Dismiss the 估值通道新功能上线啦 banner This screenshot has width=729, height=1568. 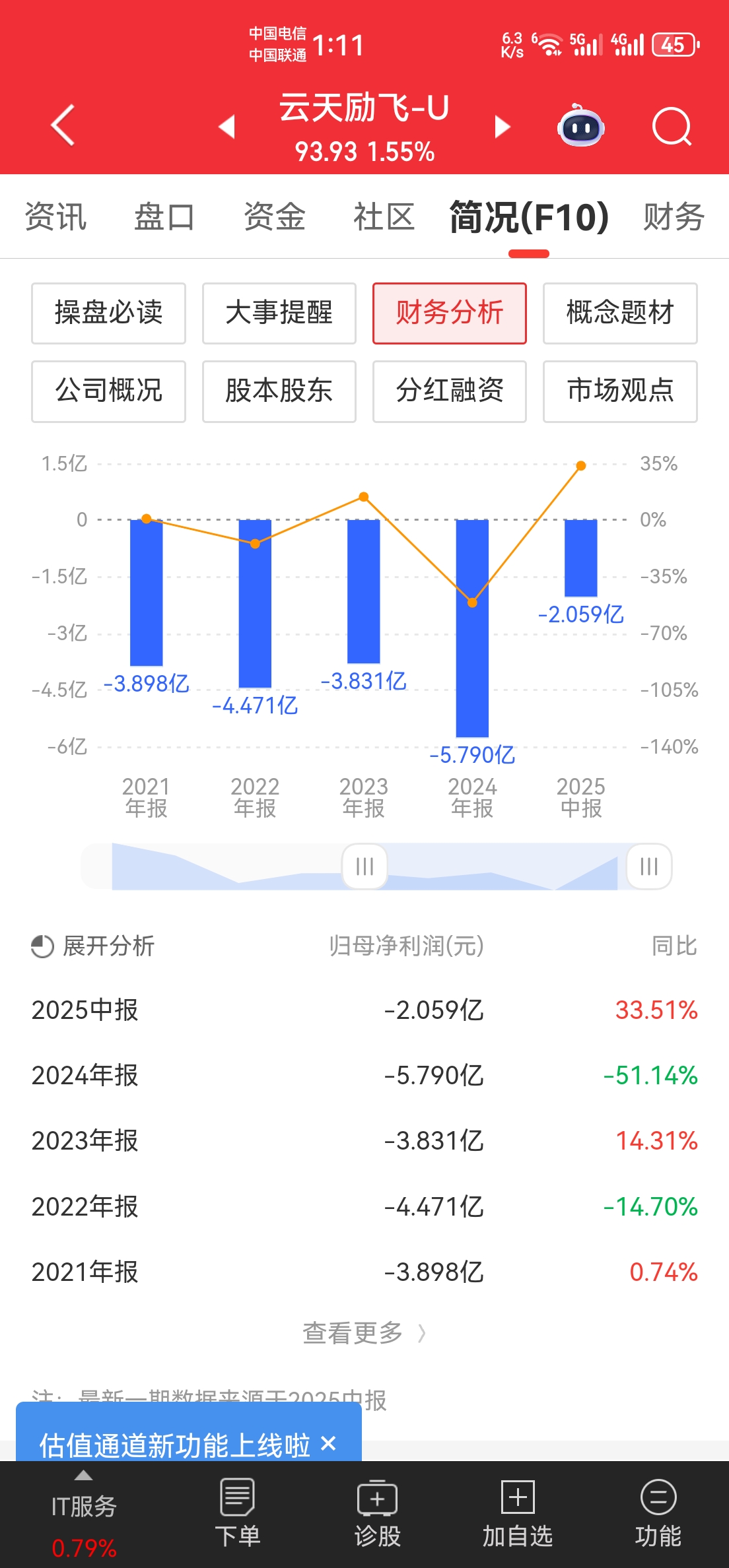328,1444
